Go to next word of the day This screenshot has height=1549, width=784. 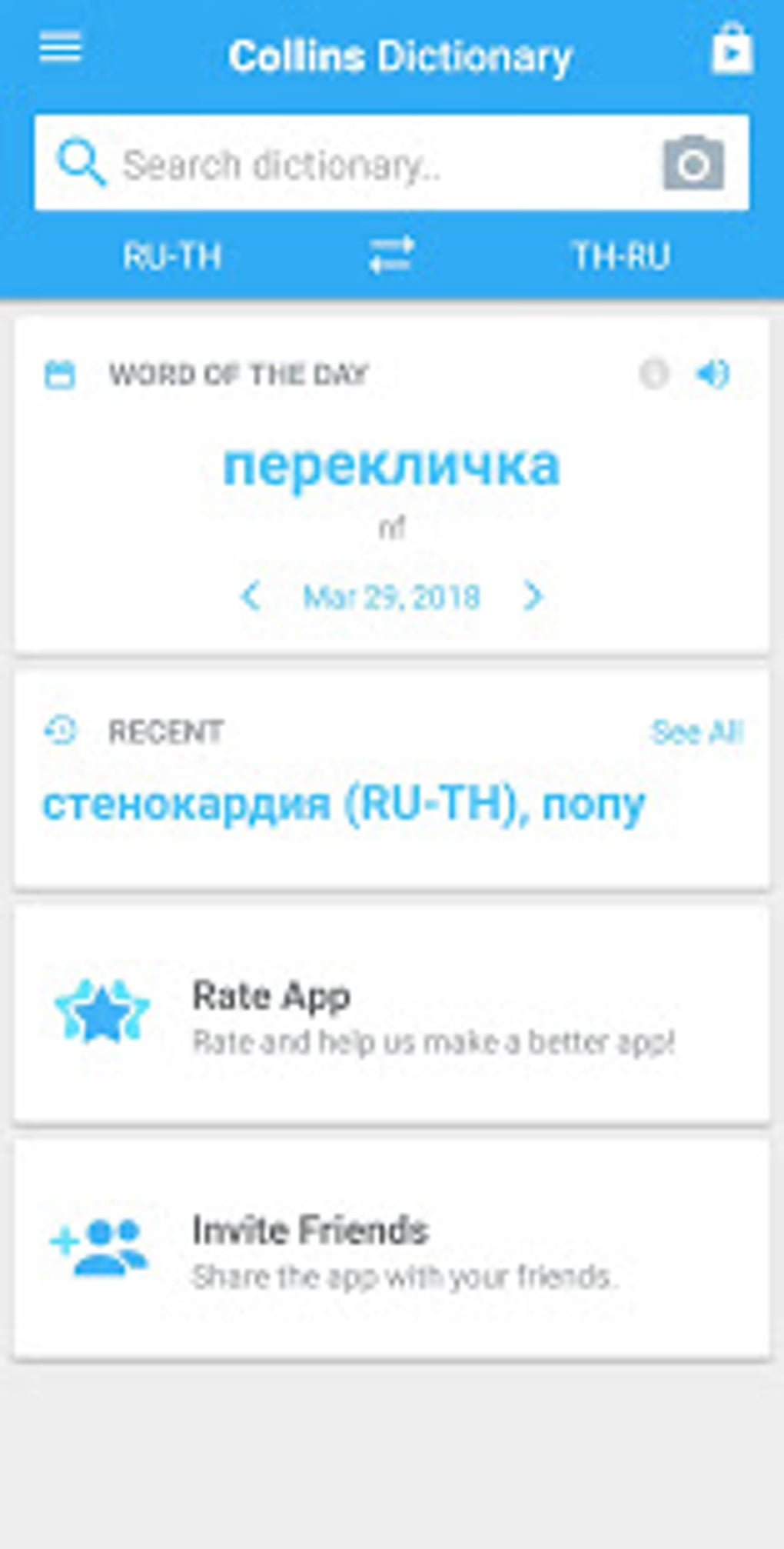point(532,596)
